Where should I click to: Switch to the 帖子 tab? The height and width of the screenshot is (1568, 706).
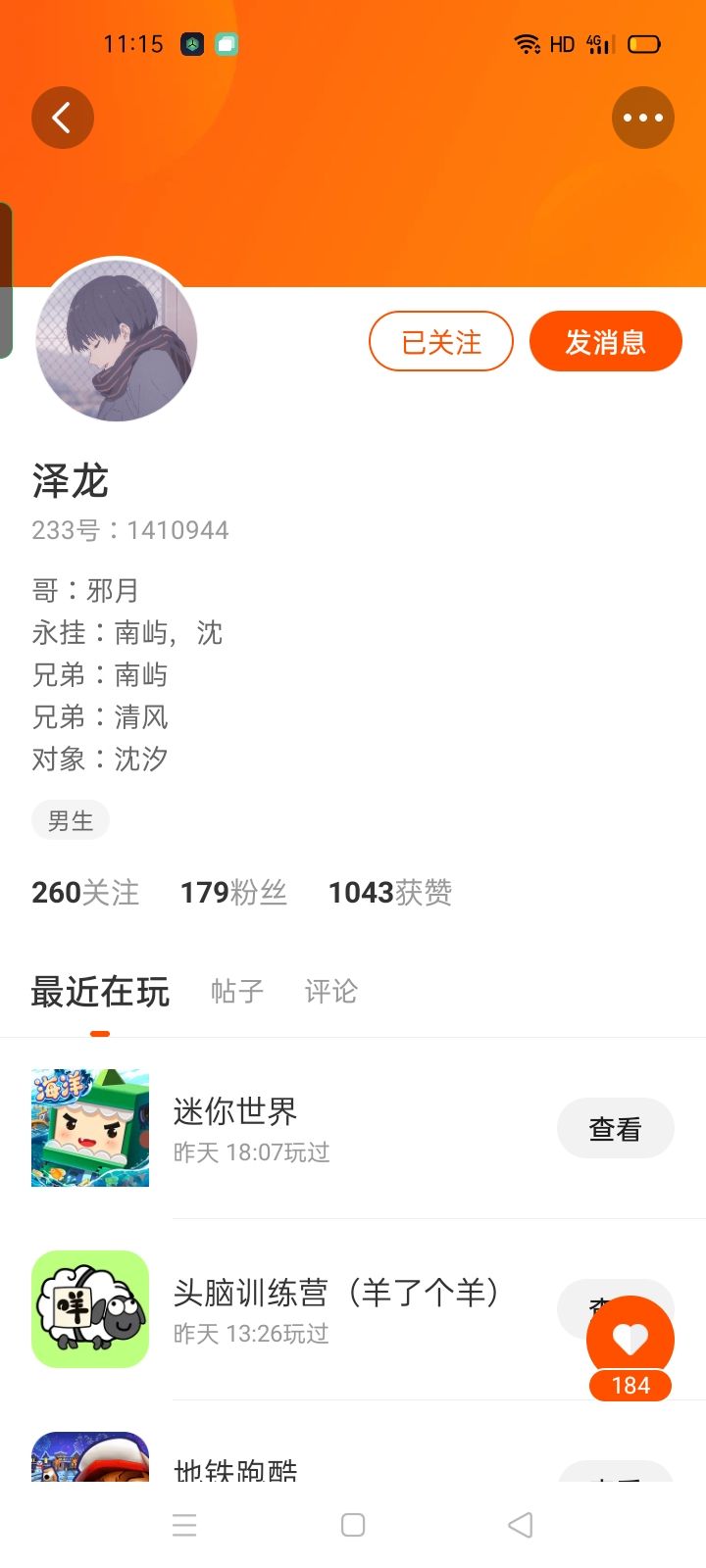[x=237, y=992]
